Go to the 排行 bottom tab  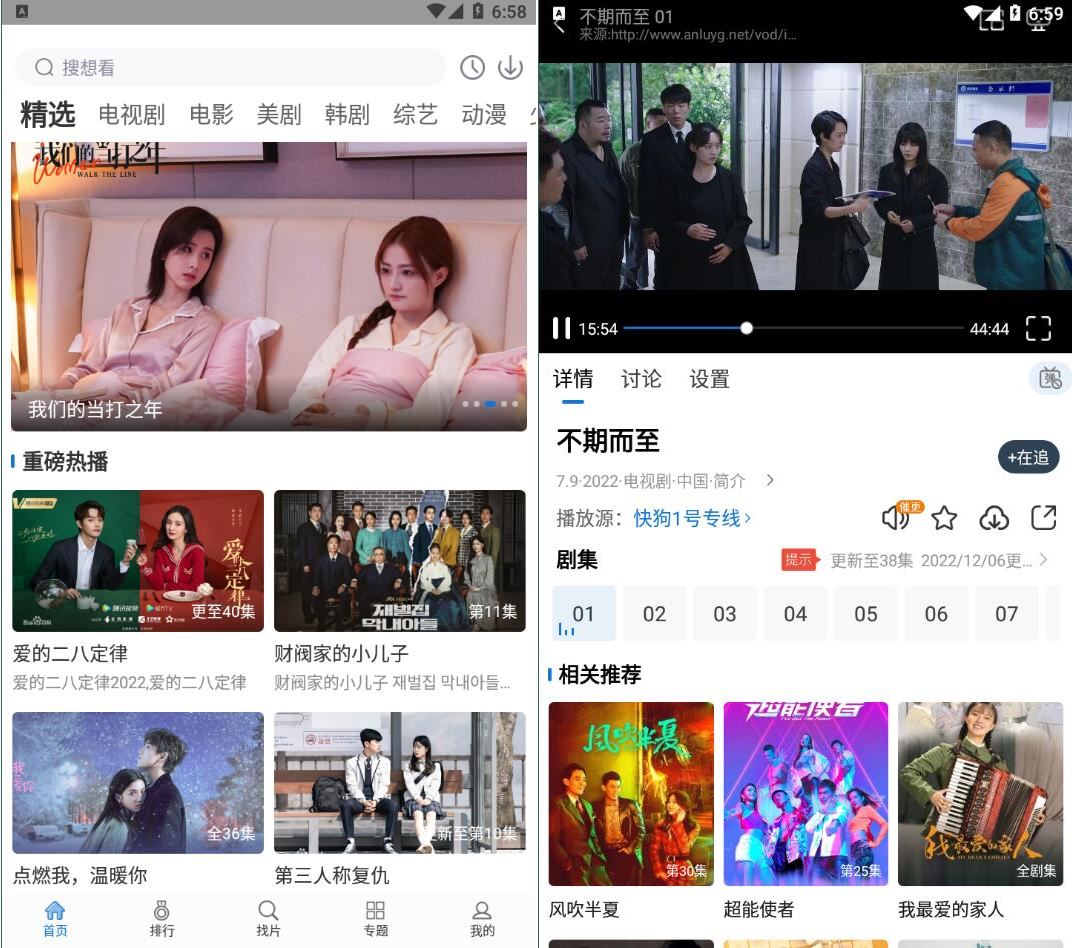pos(161,918)
